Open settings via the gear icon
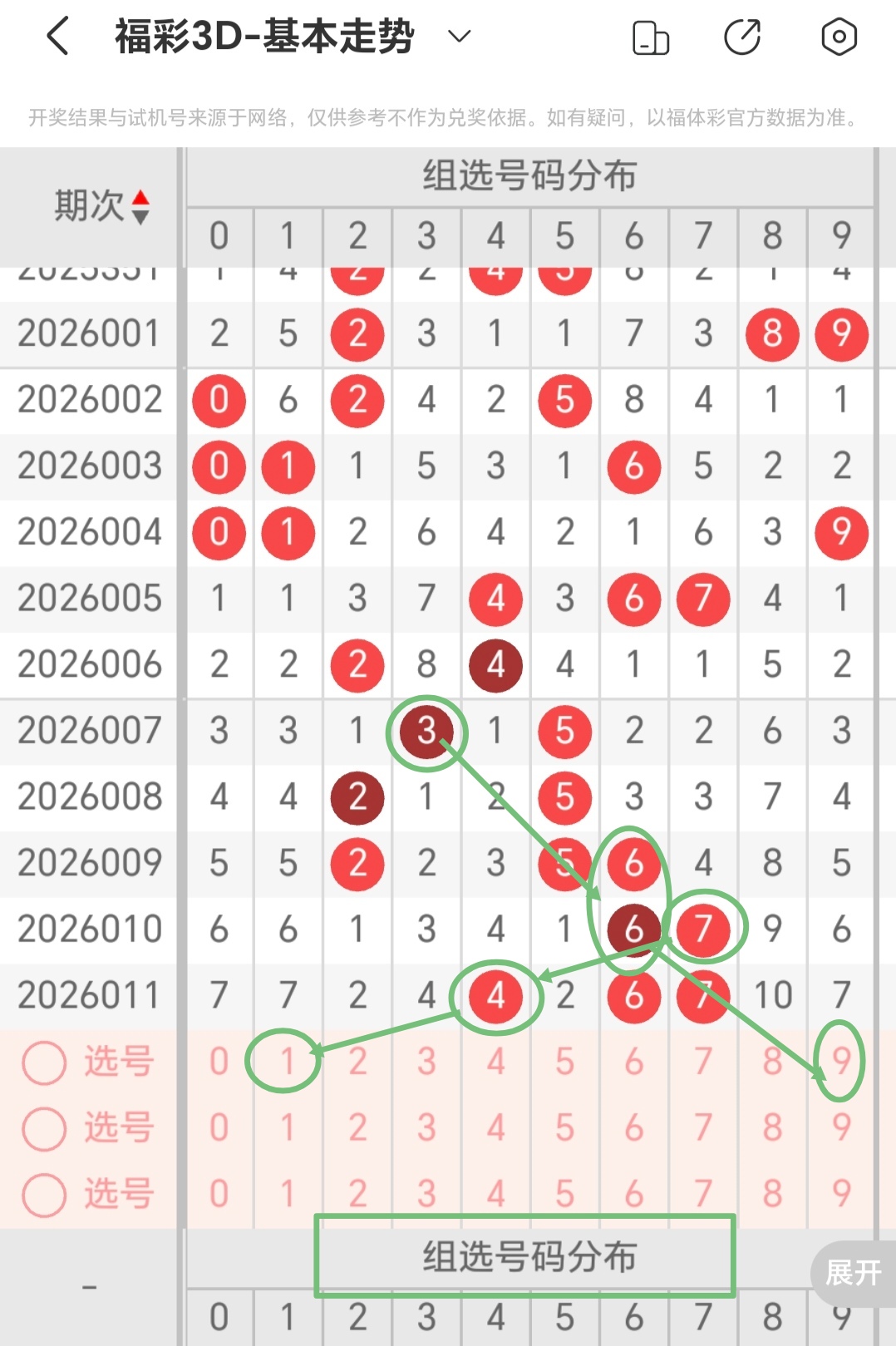 coord(839,37)
